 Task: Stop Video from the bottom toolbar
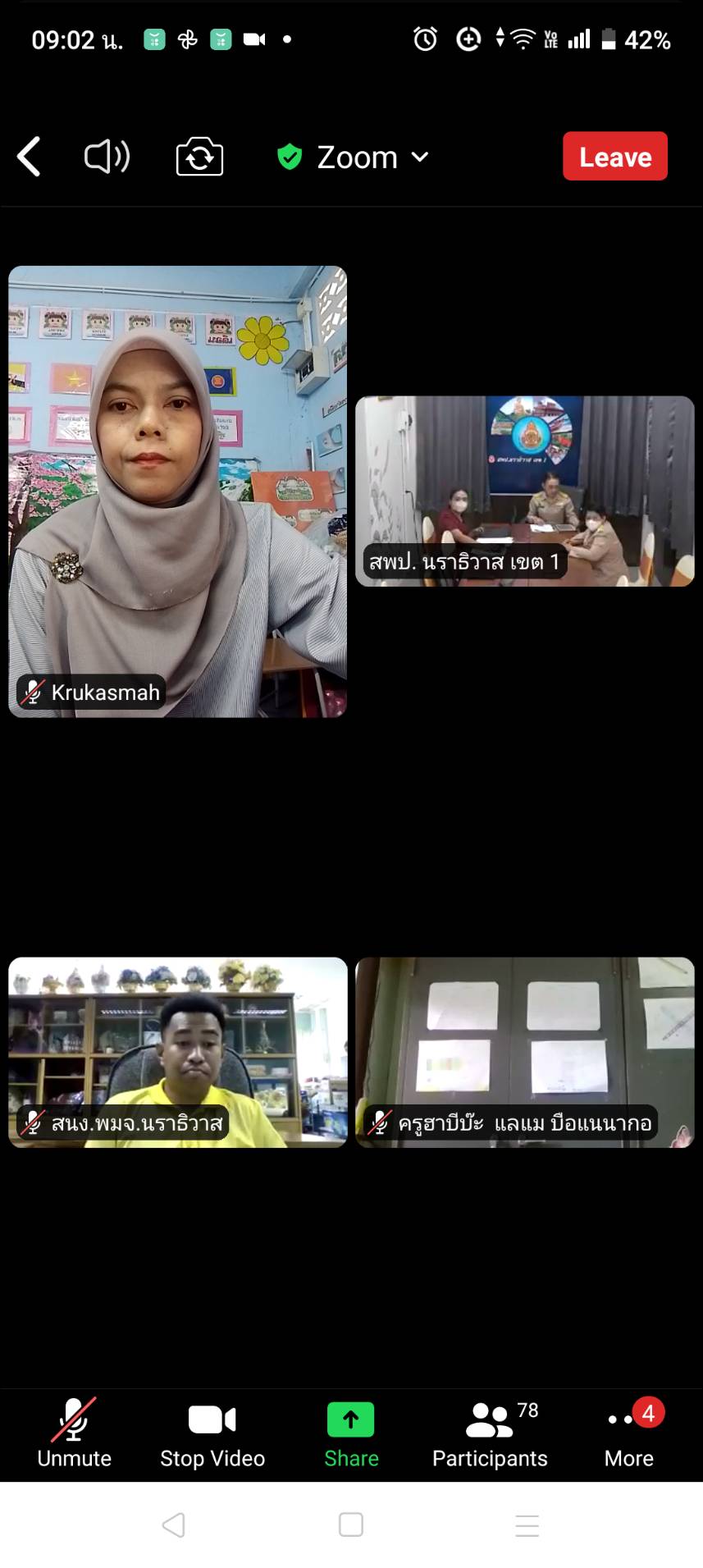pyautogui.click(x=212, y=1433)
